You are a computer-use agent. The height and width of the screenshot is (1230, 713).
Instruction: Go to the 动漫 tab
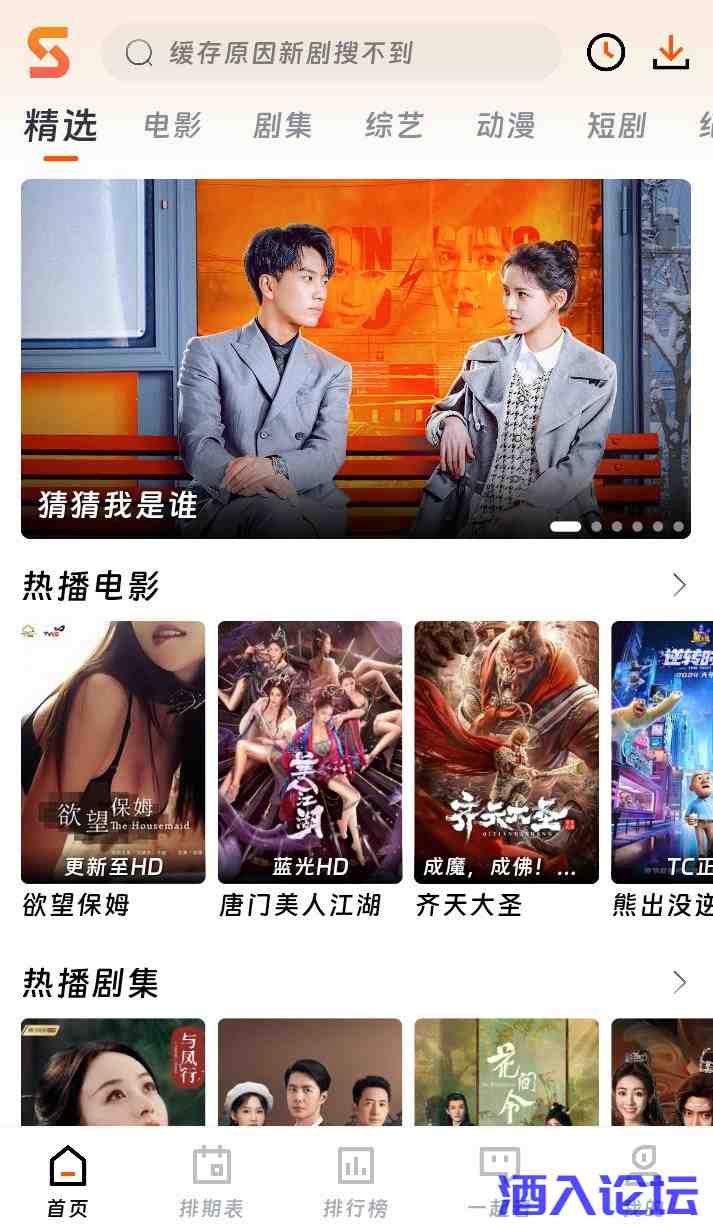(x=505, y=126)
